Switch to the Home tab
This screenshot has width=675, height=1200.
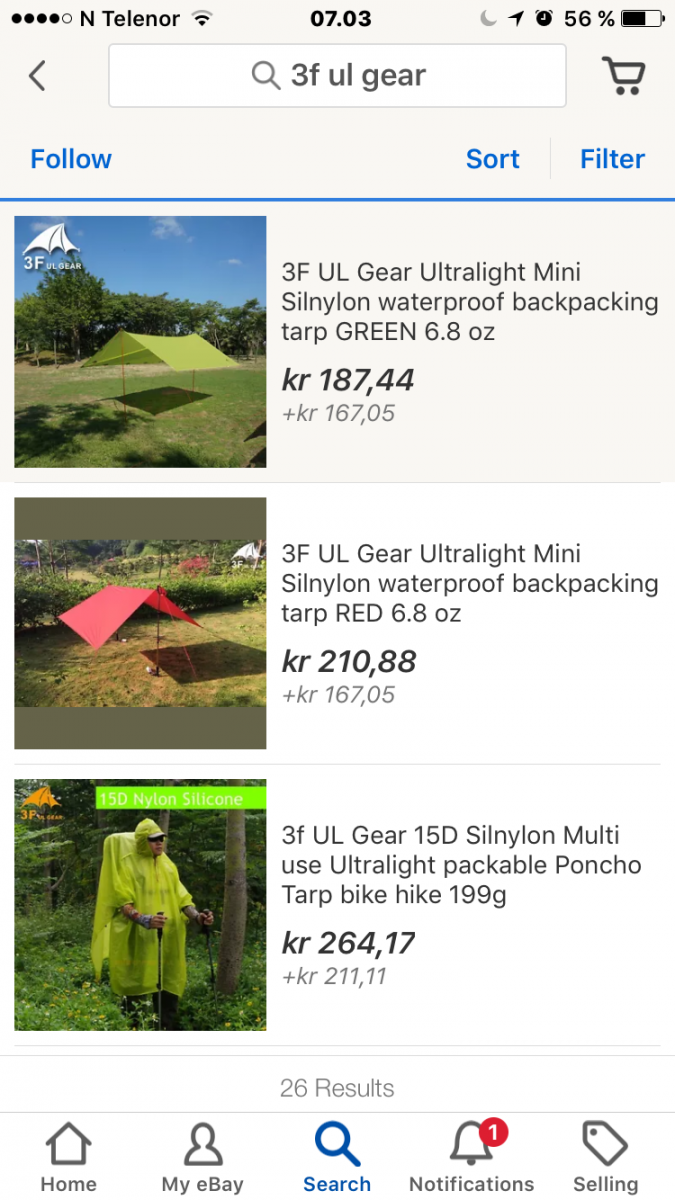click(x=68, y=1158)
